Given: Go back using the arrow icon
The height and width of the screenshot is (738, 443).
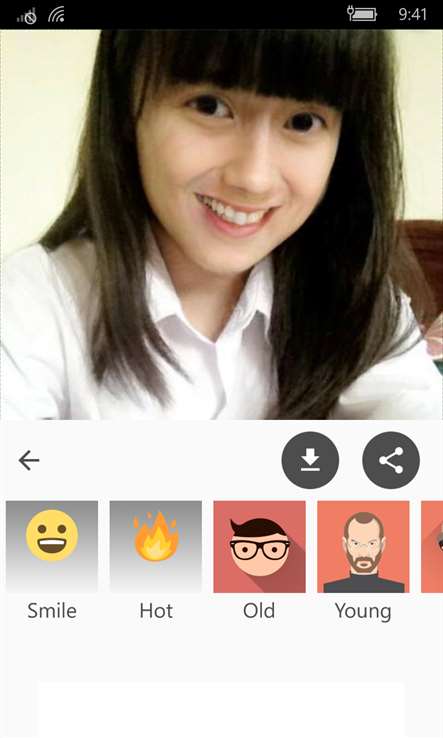Looking at the screenshot, I should pos(29,460).
